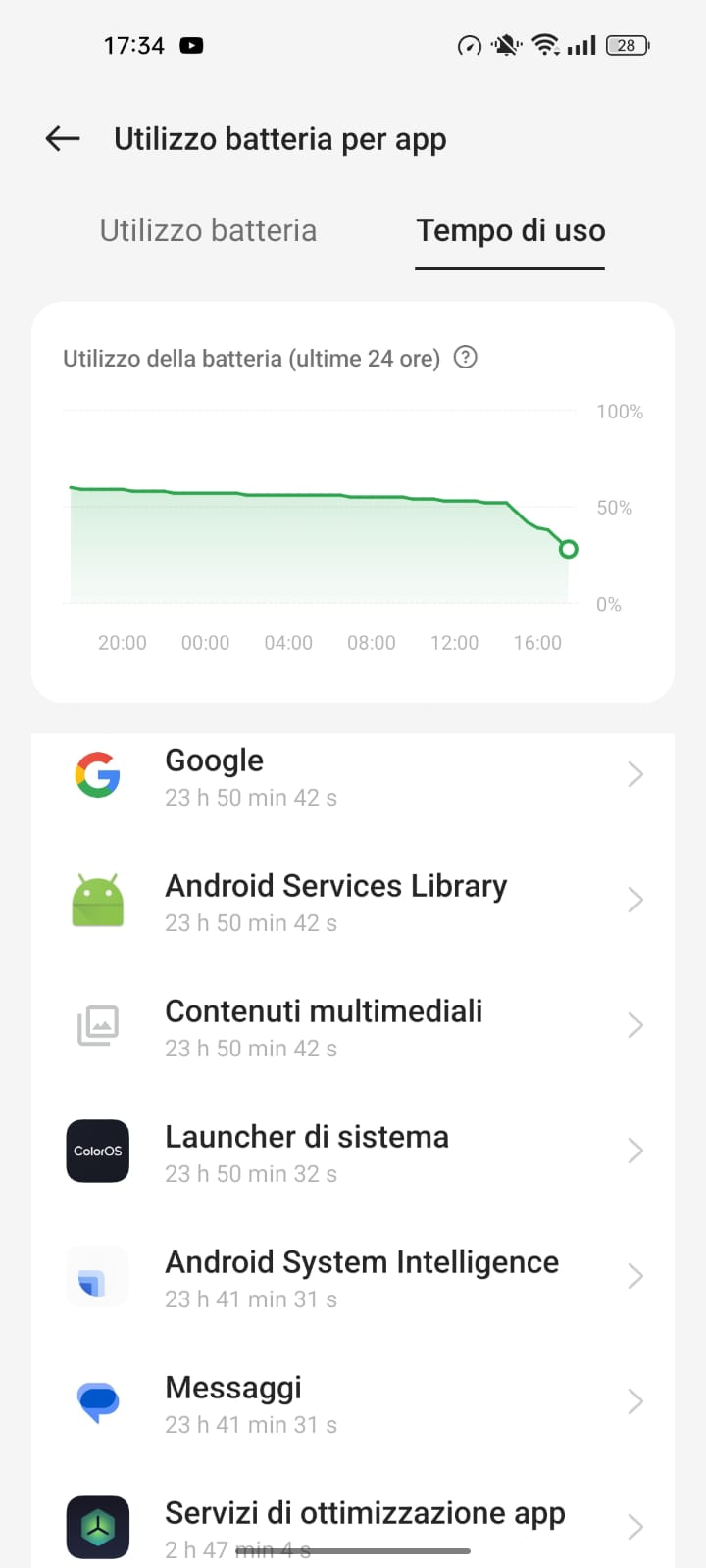View Contenuti multimediali usage details
Screen dimensions: 706x1568
click(x=353, y=1025)
